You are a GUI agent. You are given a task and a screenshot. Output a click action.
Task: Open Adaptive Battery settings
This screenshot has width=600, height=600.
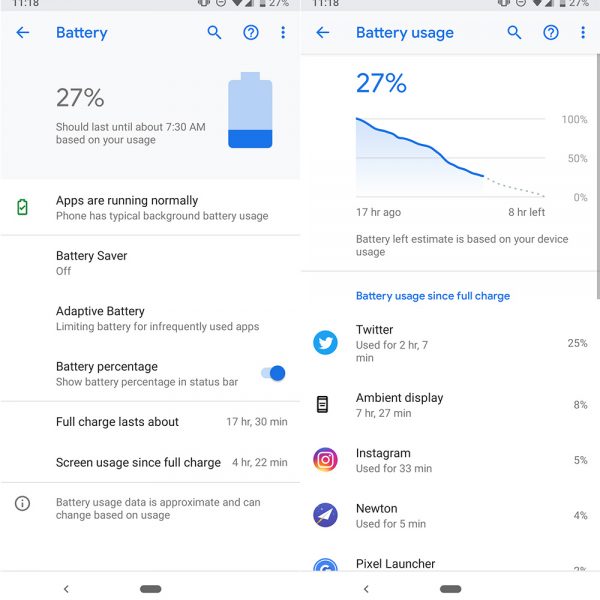pos(150,318)
